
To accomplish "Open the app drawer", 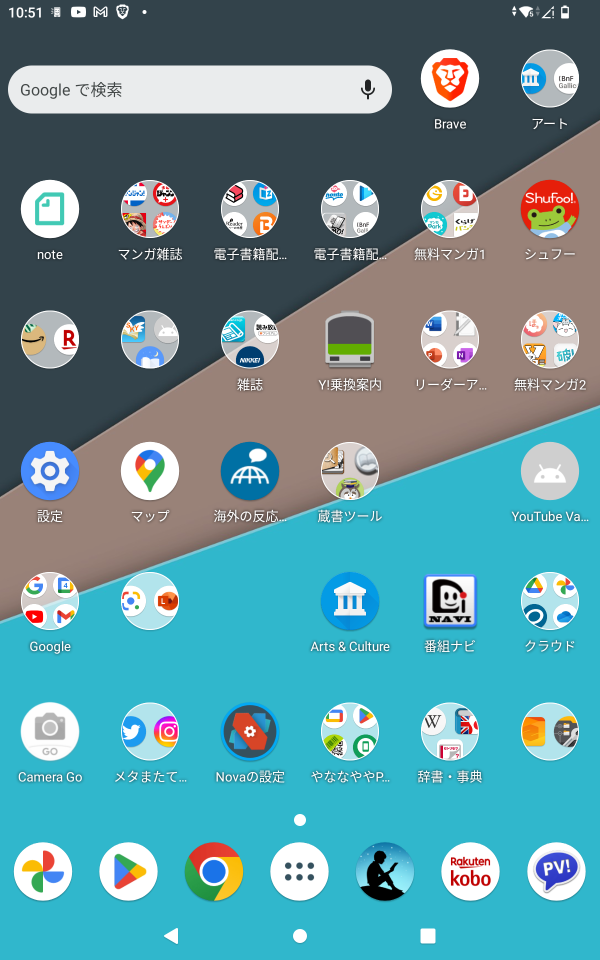I will [299, 871].
